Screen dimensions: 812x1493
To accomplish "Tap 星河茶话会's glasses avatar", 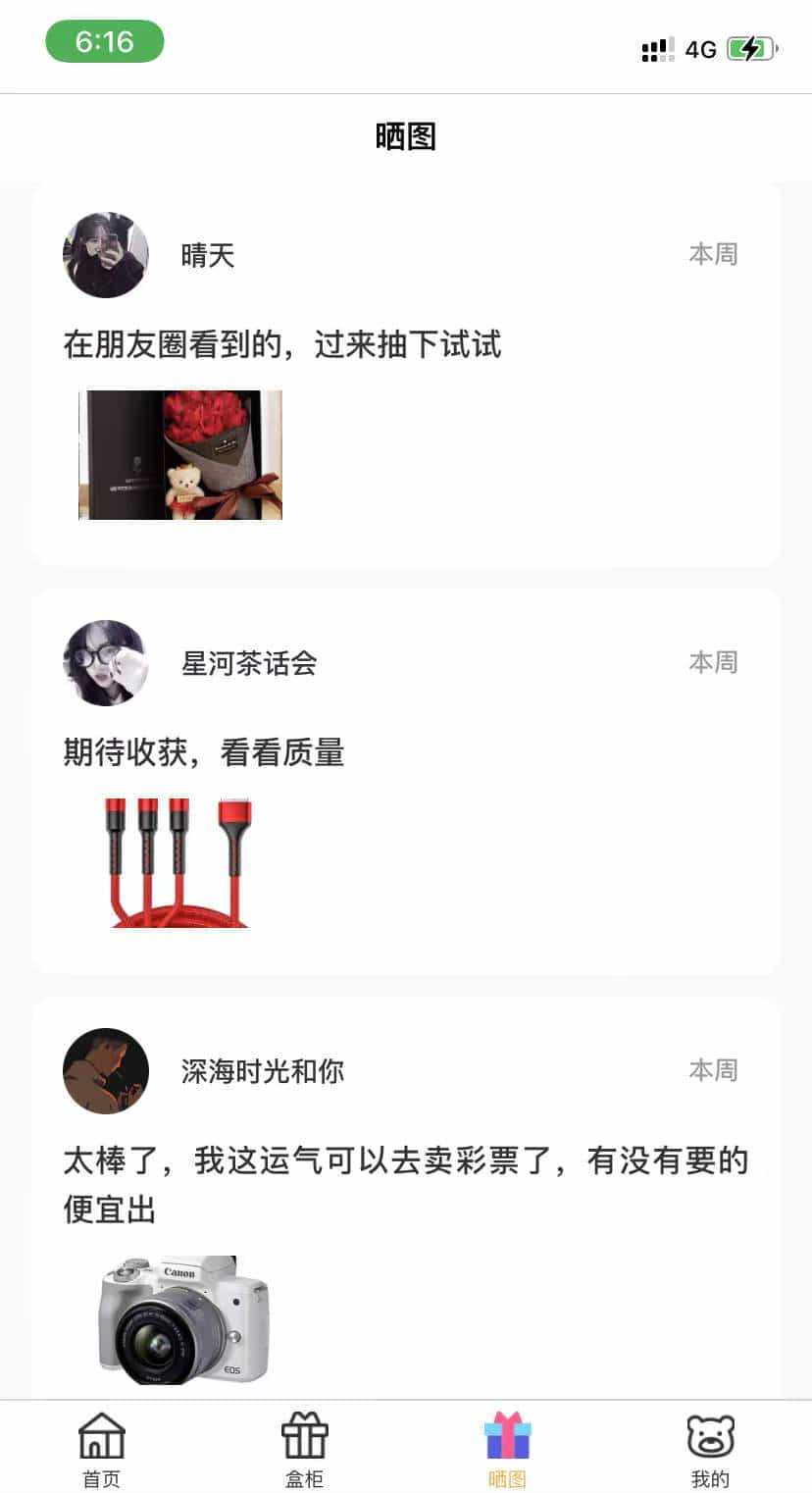I will point(106,663).
